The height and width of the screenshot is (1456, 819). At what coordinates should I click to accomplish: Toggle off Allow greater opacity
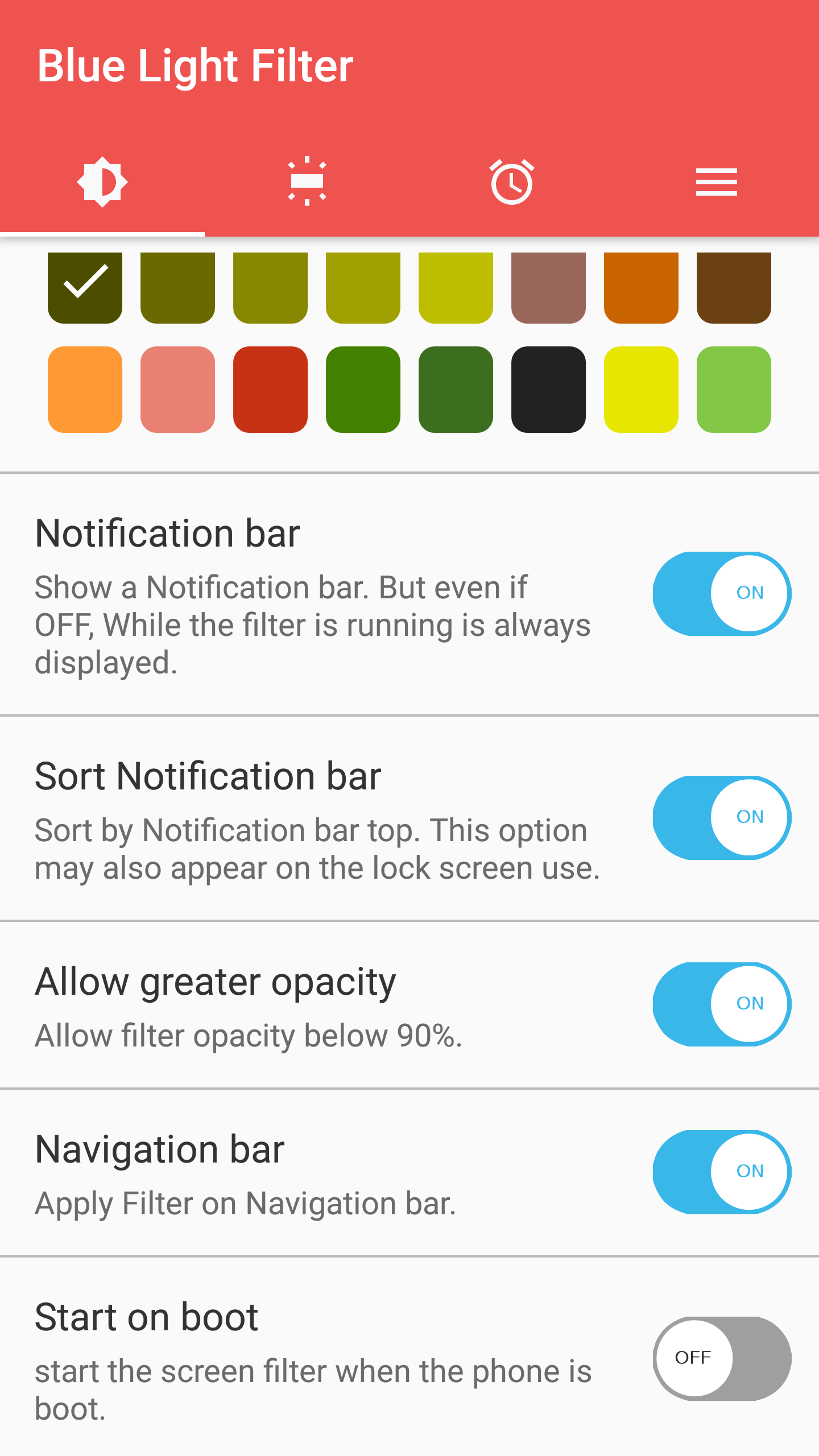click(722, 1004)
